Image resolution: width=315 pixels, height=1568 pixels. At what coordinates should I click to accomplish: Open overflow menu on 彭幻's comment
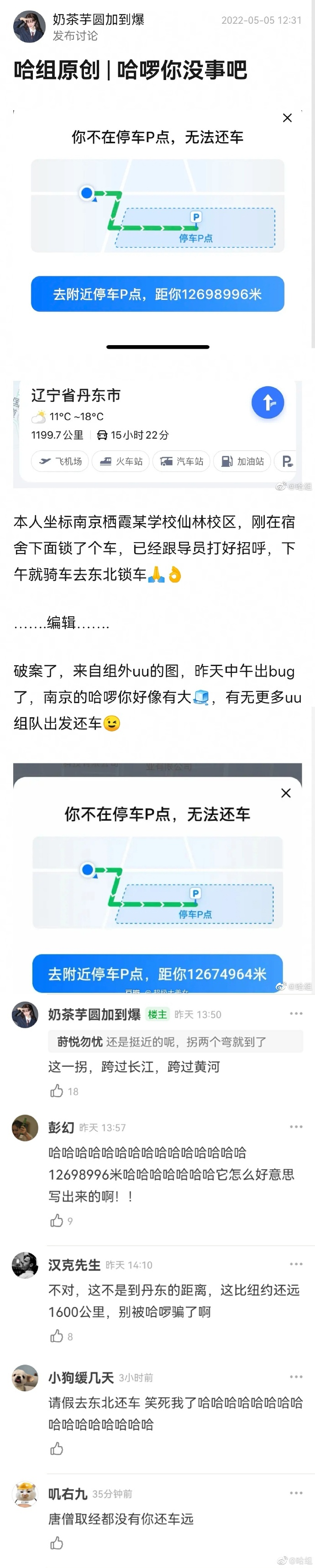(295, 1127)
